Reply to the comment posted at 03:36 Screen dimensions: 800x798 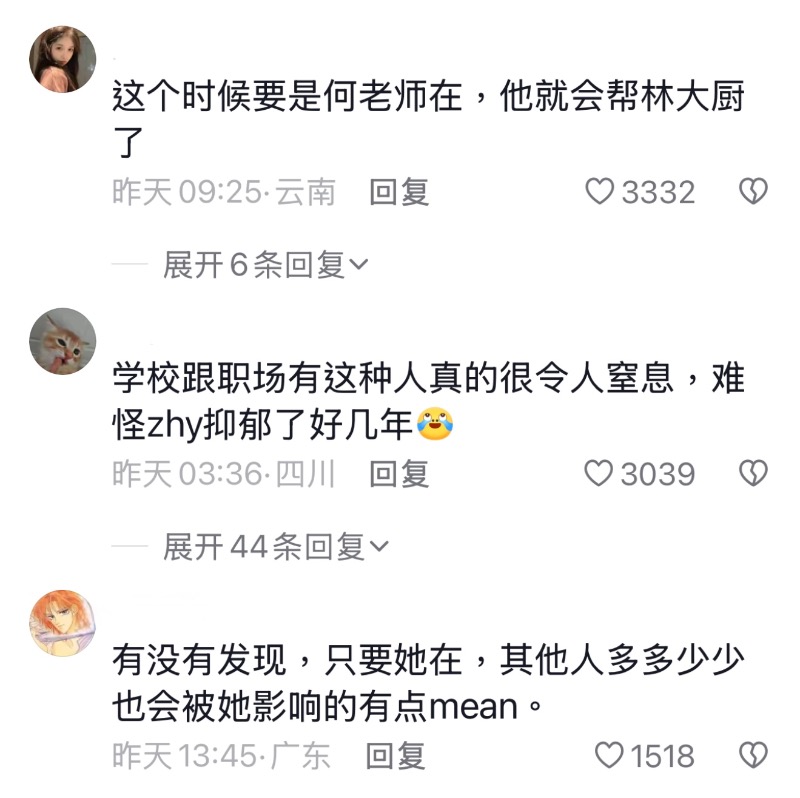pyautogui.click(x=399, y=474)
